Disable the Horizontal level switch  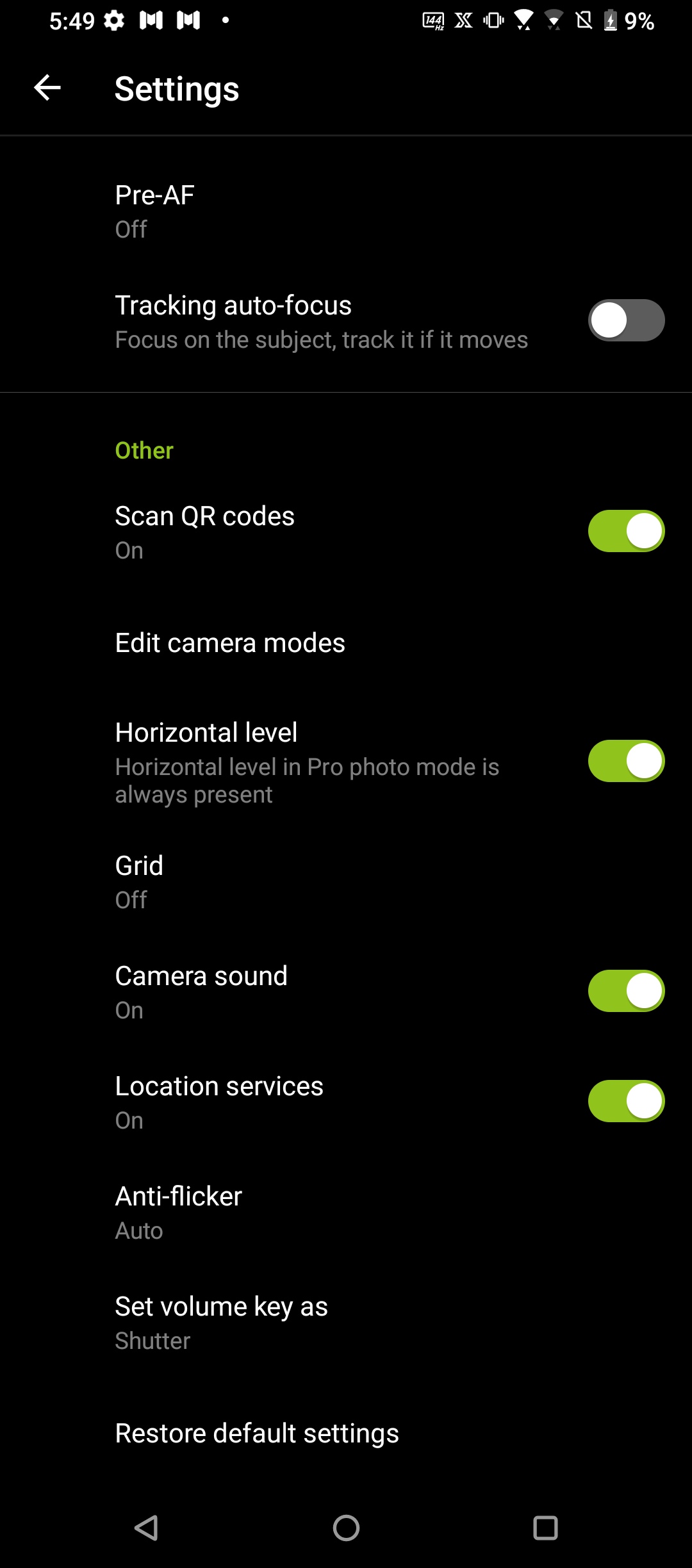pyautogui.click(x=625, y=761)
